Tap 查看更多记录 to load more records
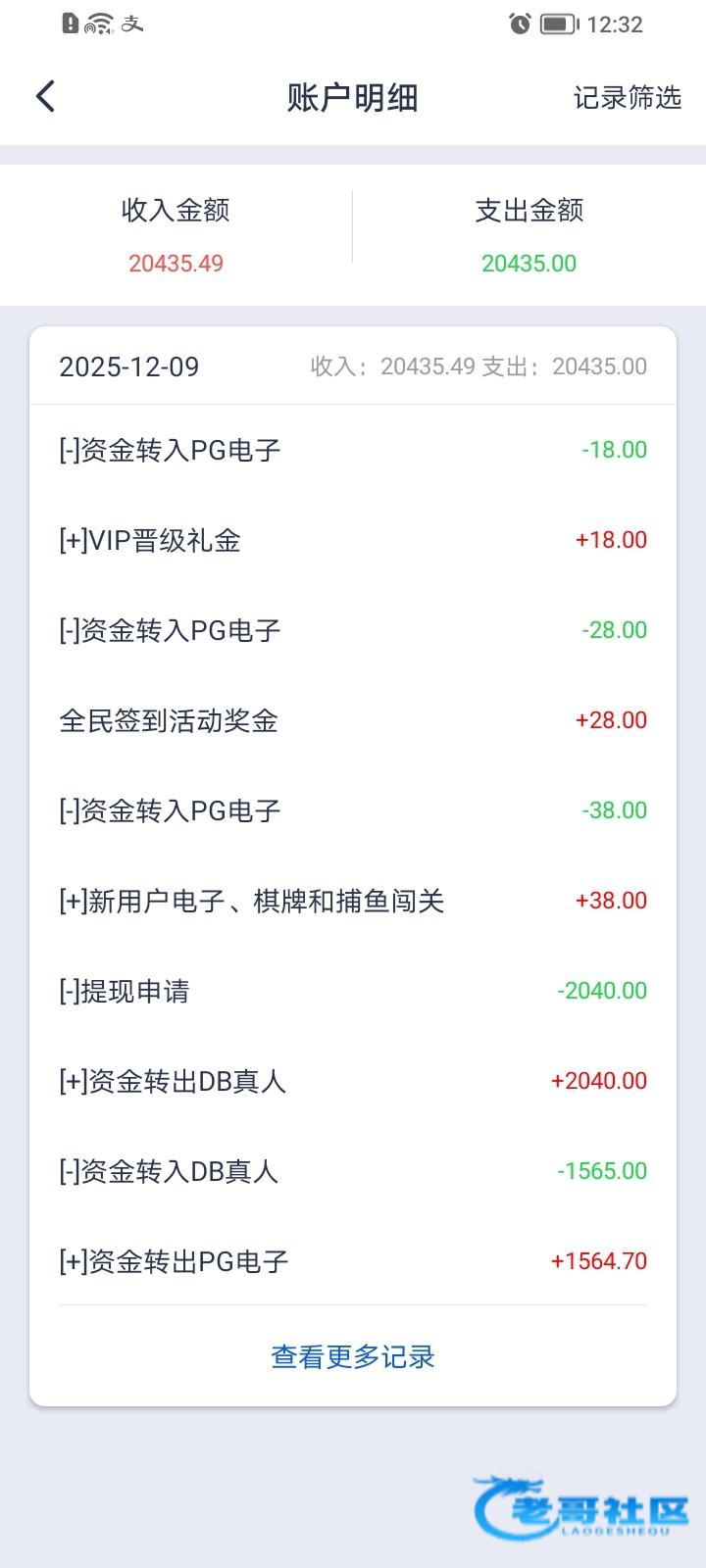The height and width of the screenshot is (1568, 706). tap(353, 1356)
